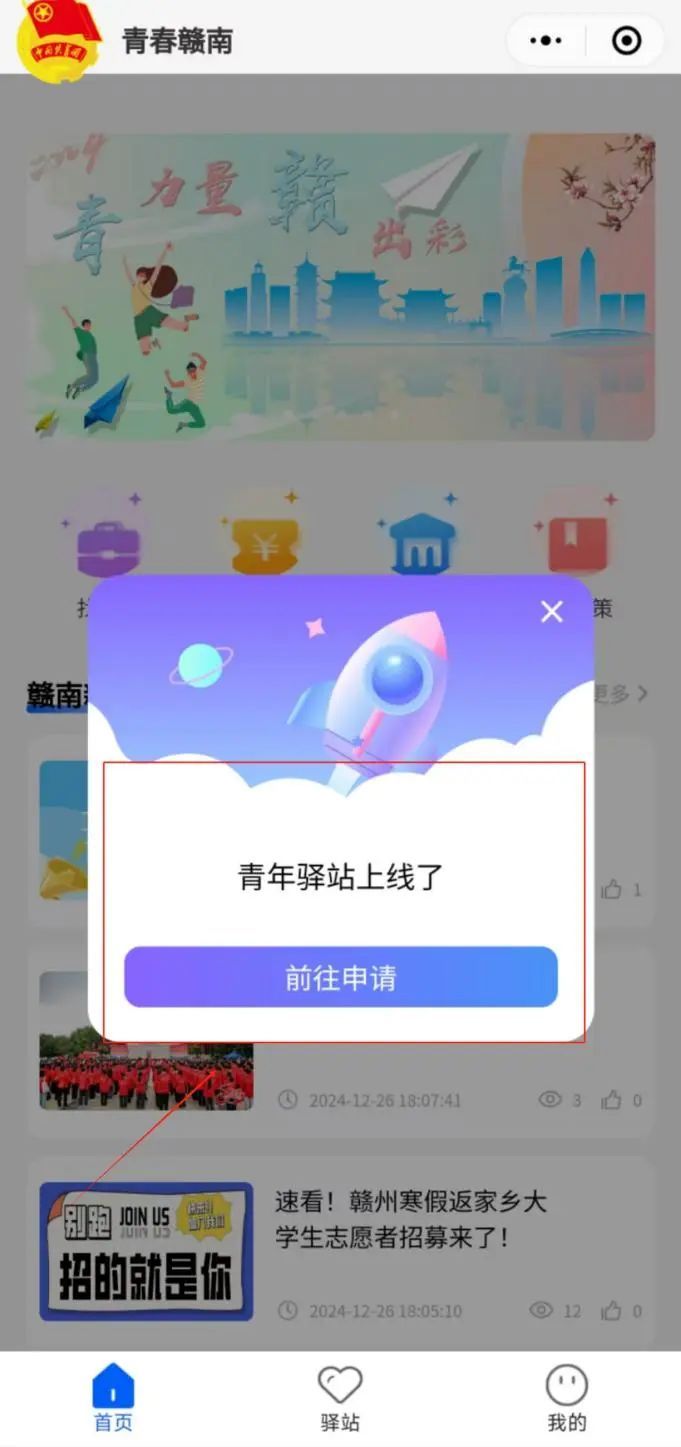
Task: Open the mini program more options menu
Action: (x=546, y=41)
